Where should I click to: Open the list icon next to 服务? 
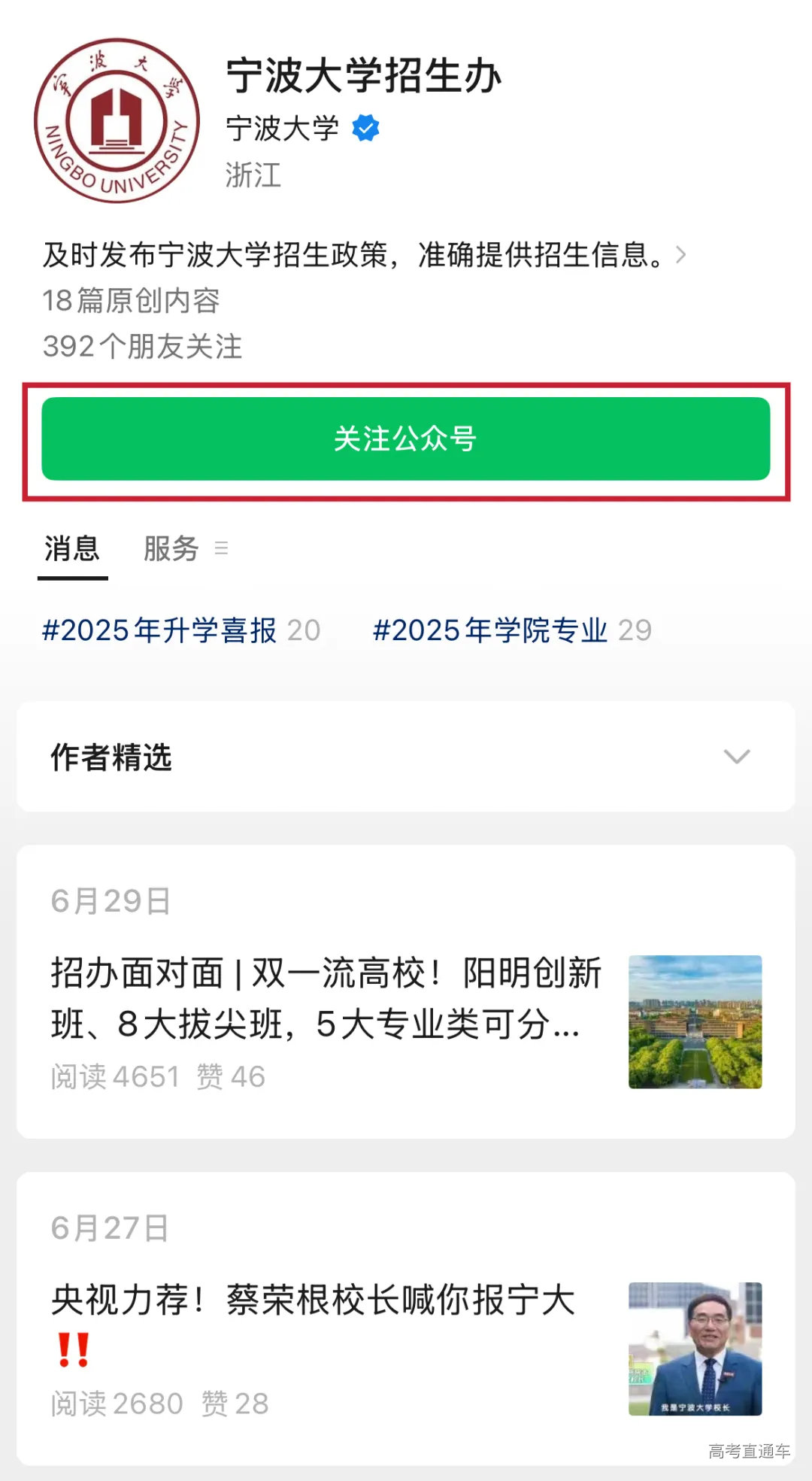coord(222,549)
